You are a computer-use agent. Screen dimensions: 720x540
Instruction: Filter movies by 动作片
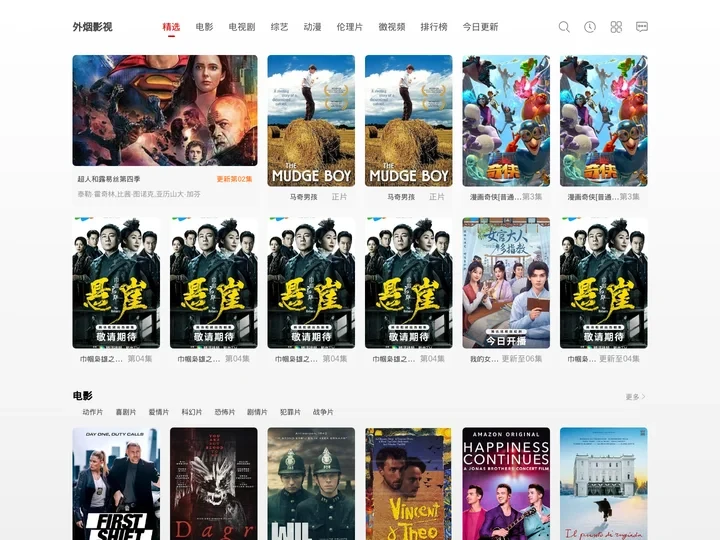coord(92,412)
